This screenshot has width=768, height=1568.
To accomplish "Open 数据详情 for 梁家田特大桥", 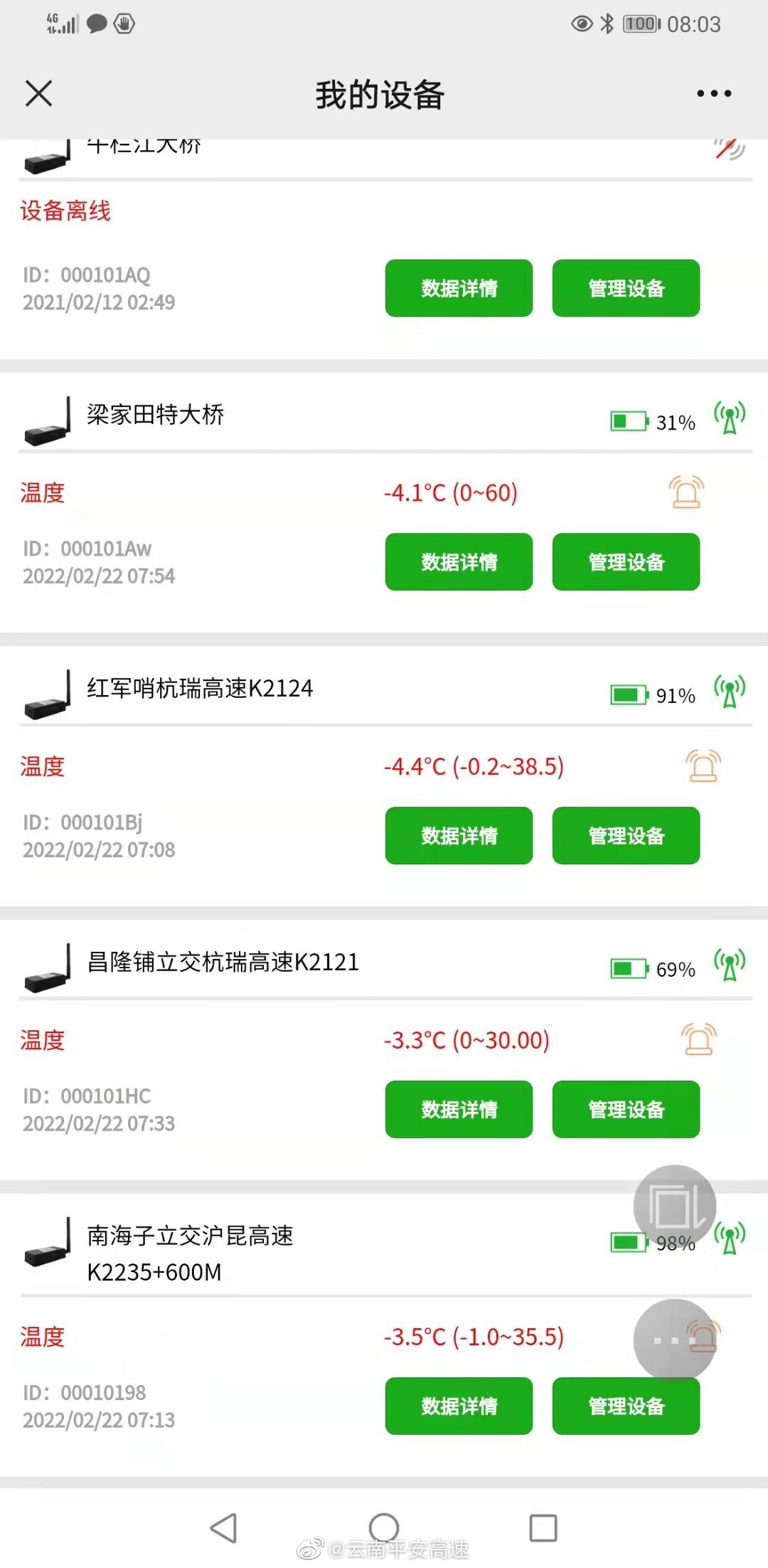I will 458,563.
